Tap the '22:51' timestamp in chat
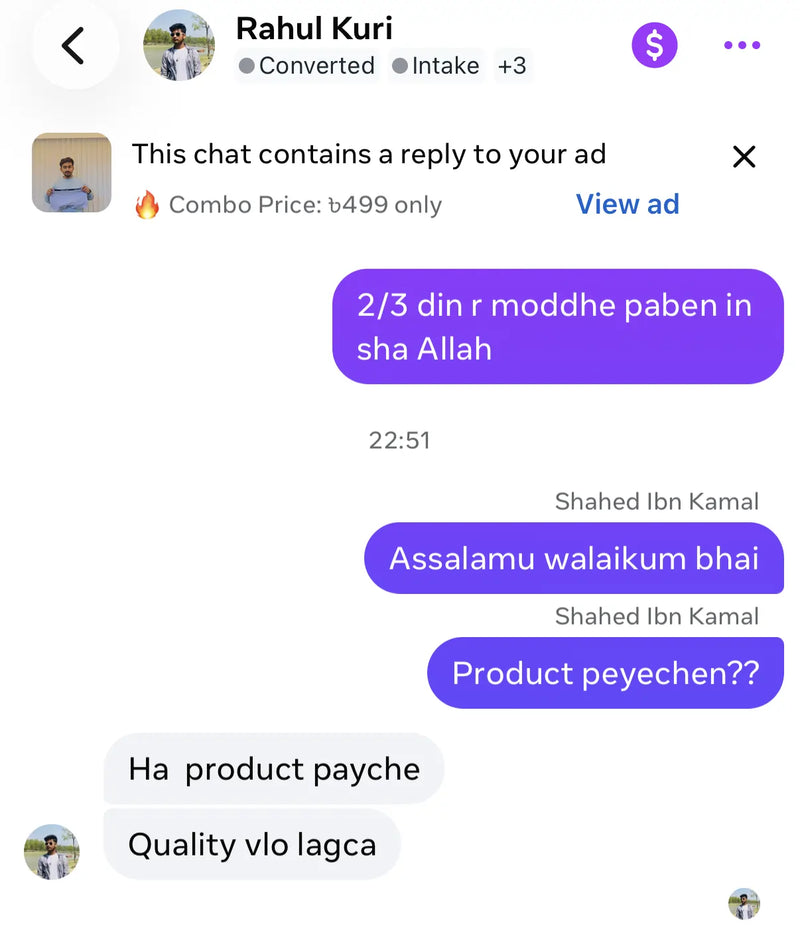 click(x=401, y=440)
